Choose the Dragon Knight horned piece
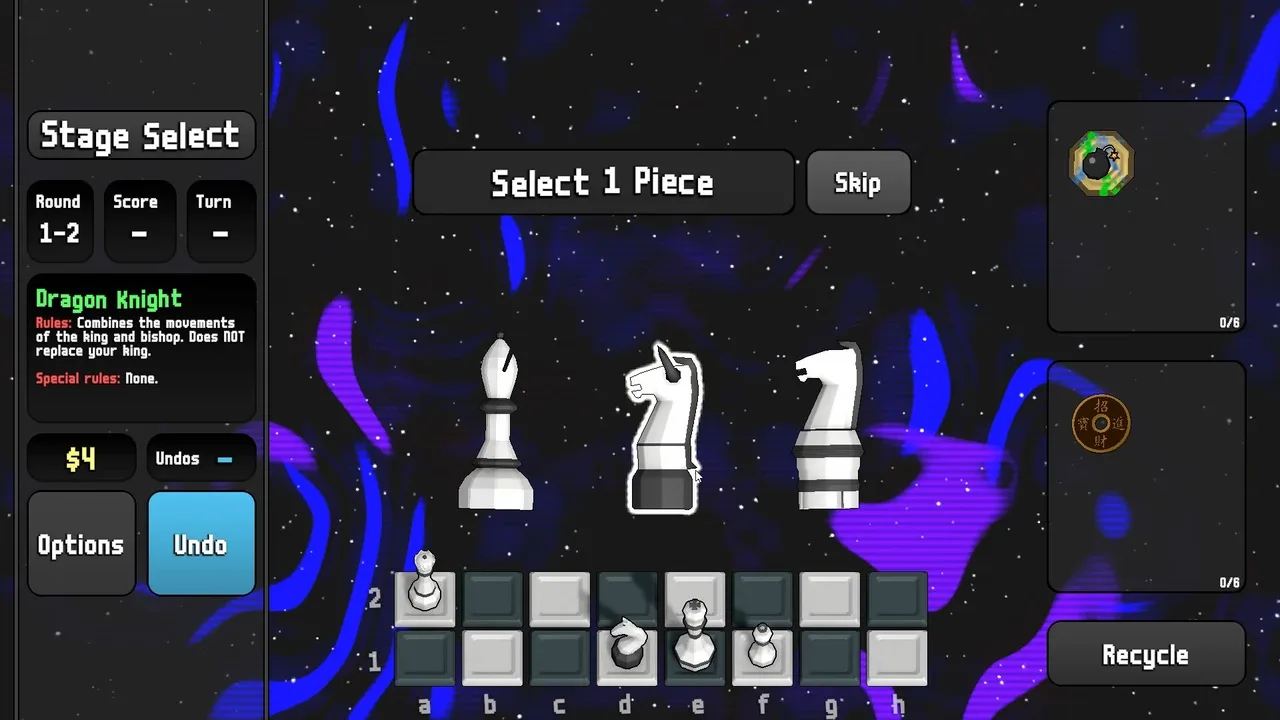This screenshot has width=1280, height=720. click(663, 430)
